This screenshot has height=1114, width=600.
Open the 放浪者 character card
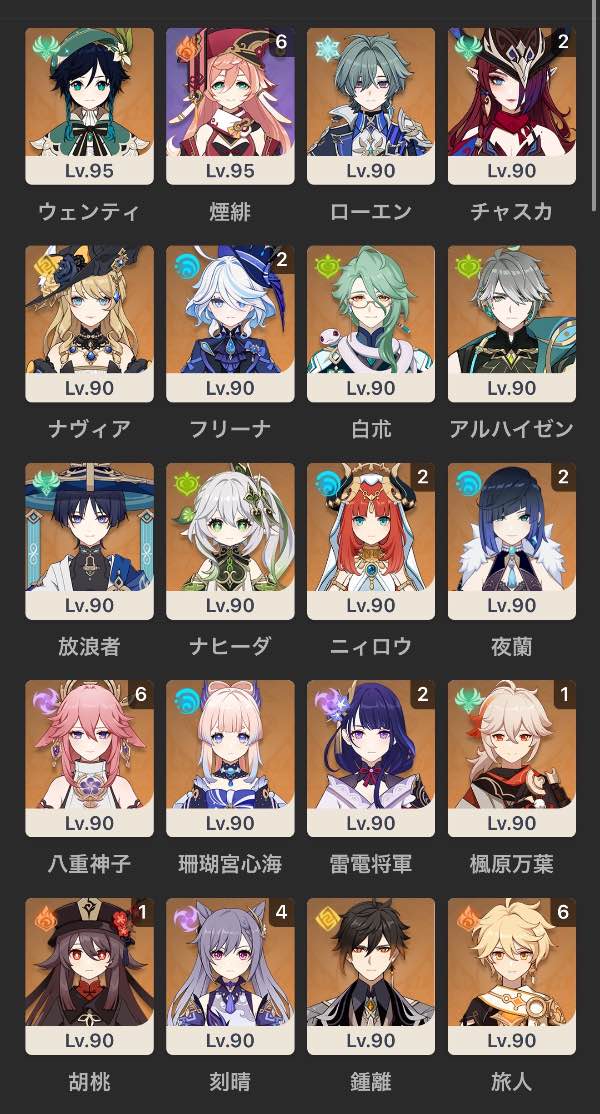click(x=89, y=541)
